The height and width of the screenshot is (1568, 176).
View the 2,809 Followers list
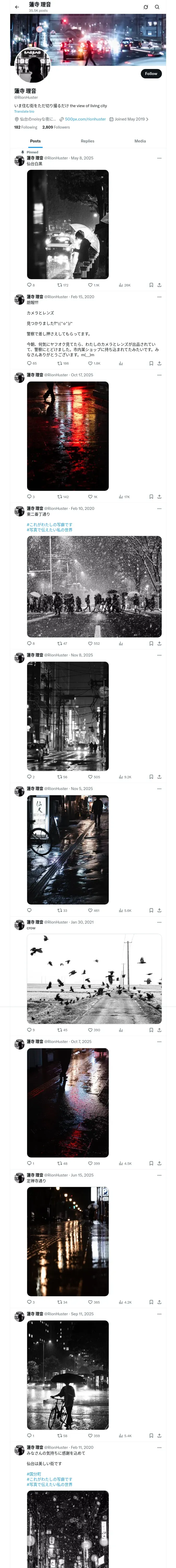pos(56,127)
